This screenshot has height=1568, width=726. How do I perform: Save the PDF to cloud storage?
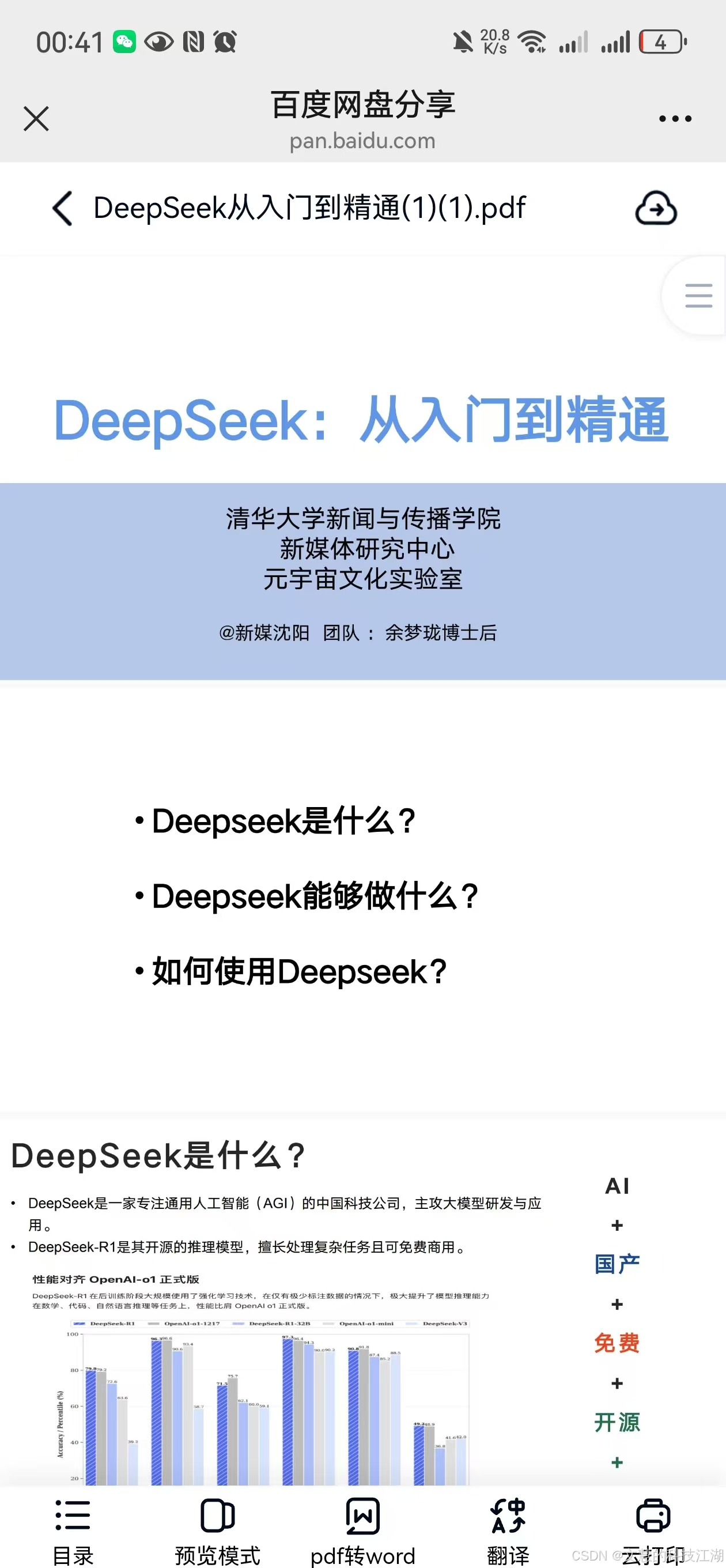(655, 208)
